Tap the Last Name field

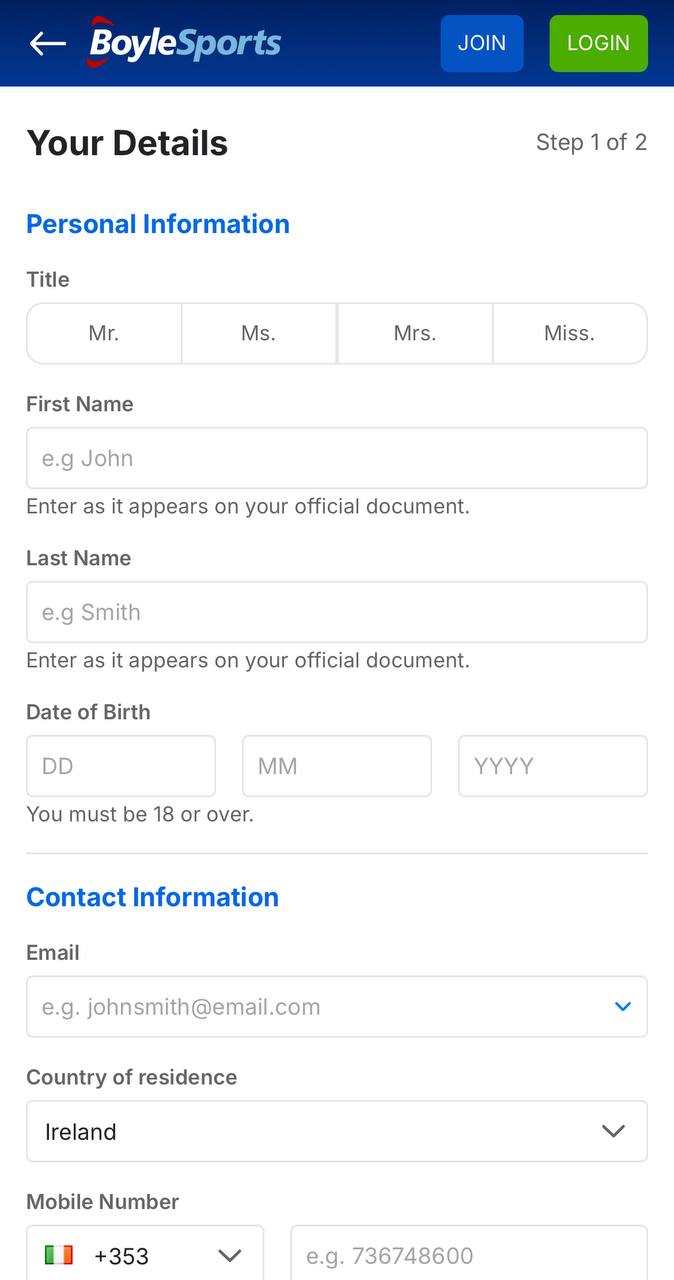pyautogui.click(x=337, y=612)
